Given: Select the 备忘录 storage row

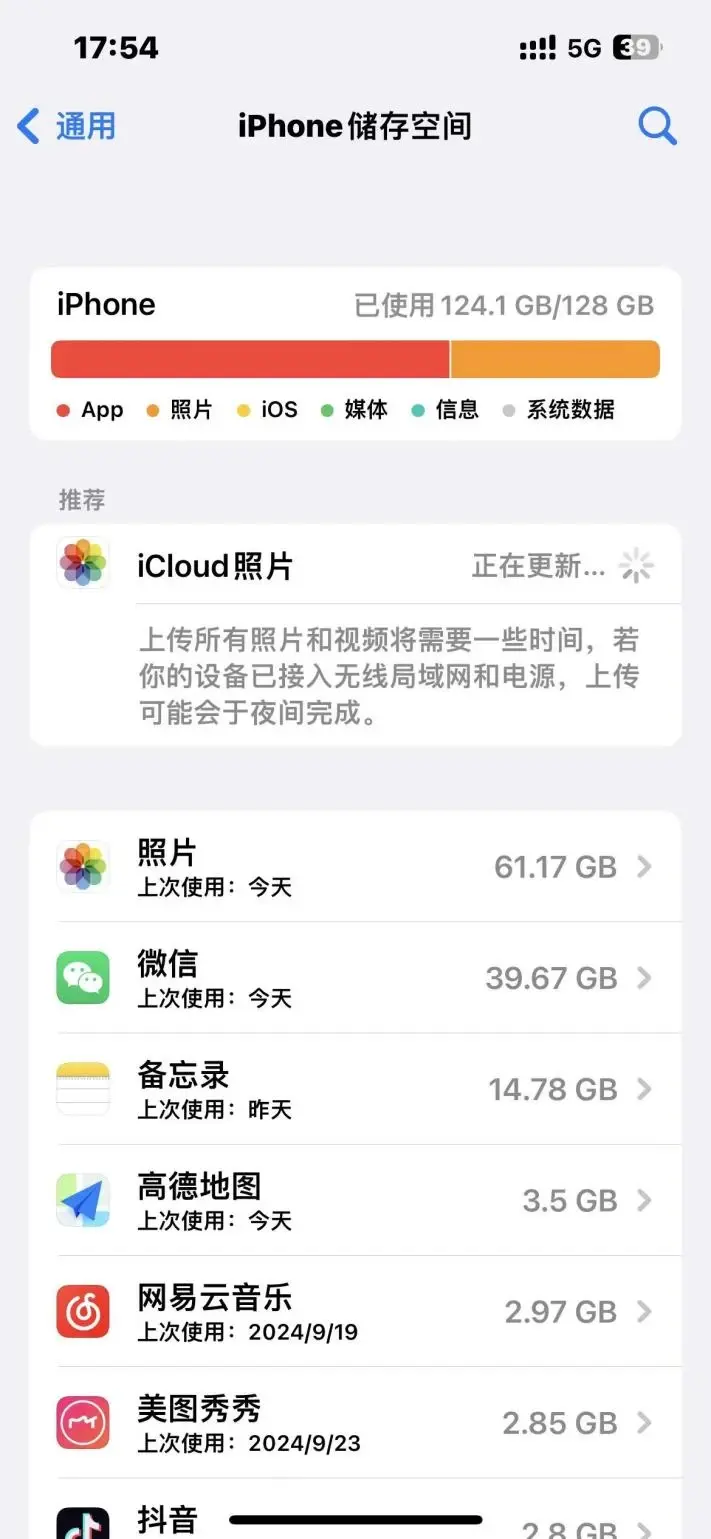Looking at the screenshot, I should click(x=355, y=1089).
